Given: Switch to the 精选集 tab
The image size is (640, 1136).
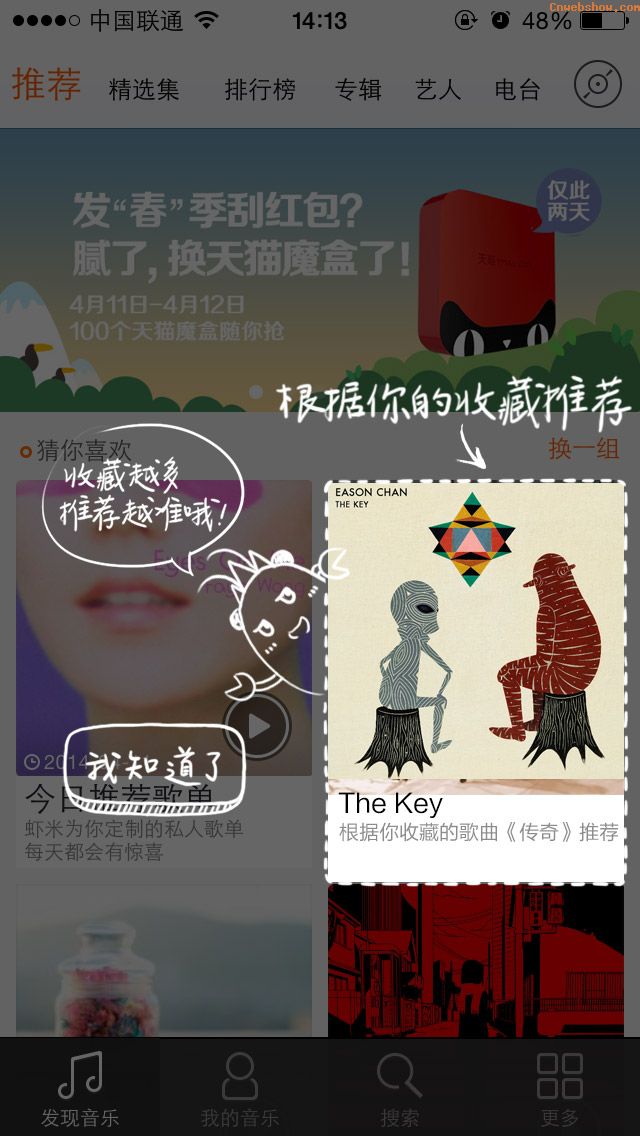Looking at the screenshot, I should point(144,90).
